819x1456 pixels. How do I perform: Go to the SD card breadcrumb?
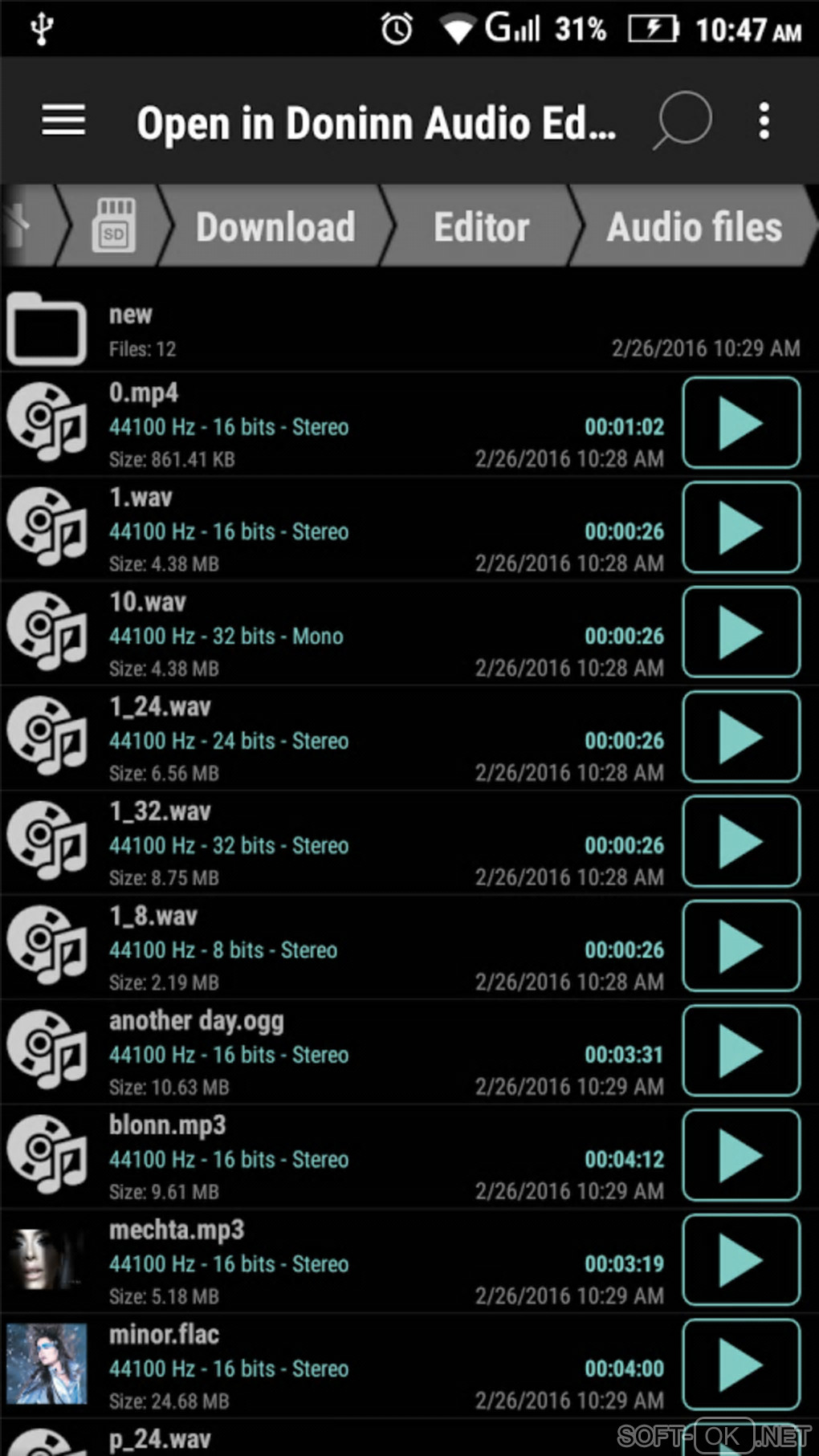[113, 227]
